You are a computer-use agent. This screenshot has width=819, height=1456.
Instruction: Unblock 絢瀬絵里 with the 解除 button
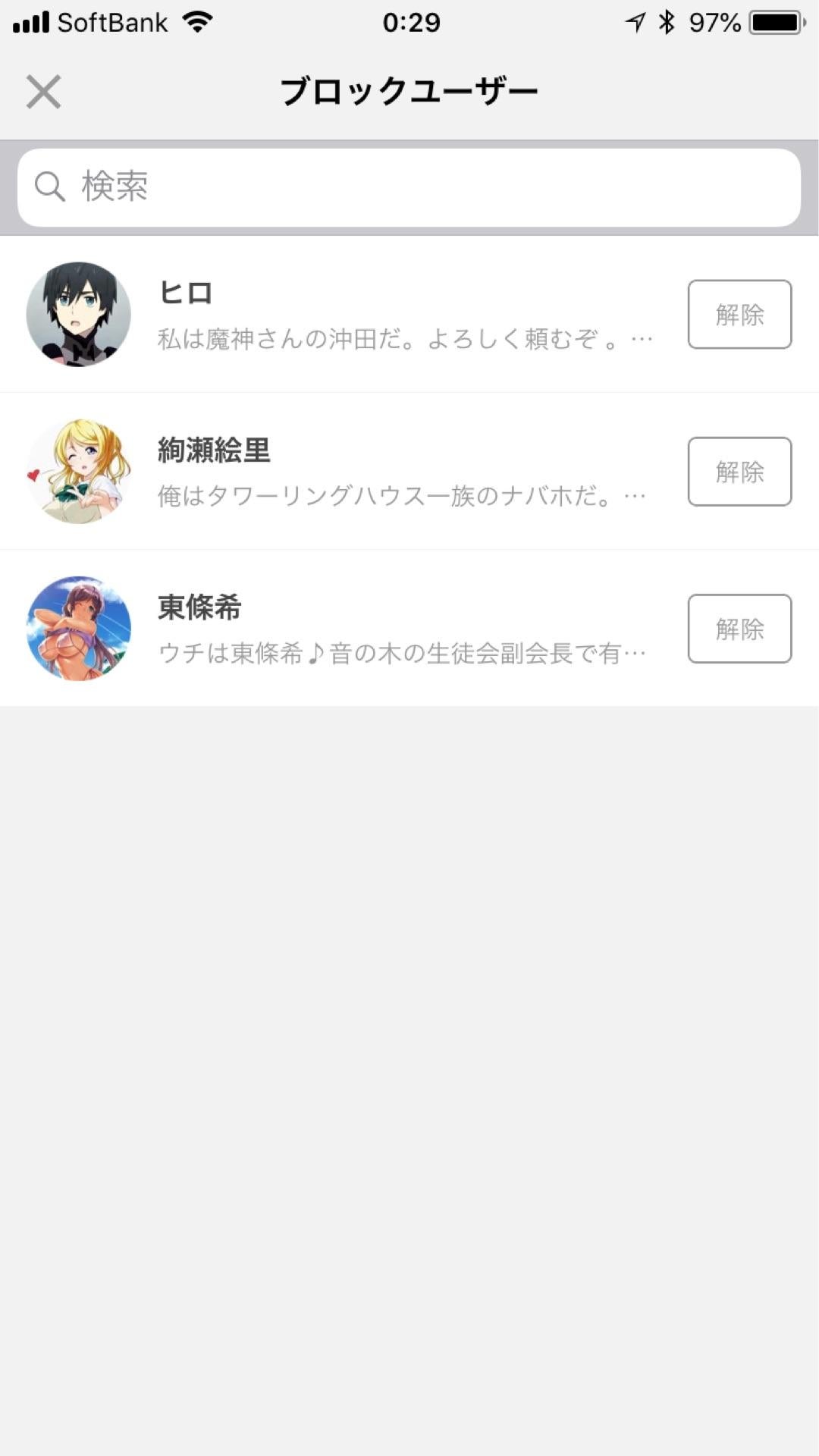(739, 472)
